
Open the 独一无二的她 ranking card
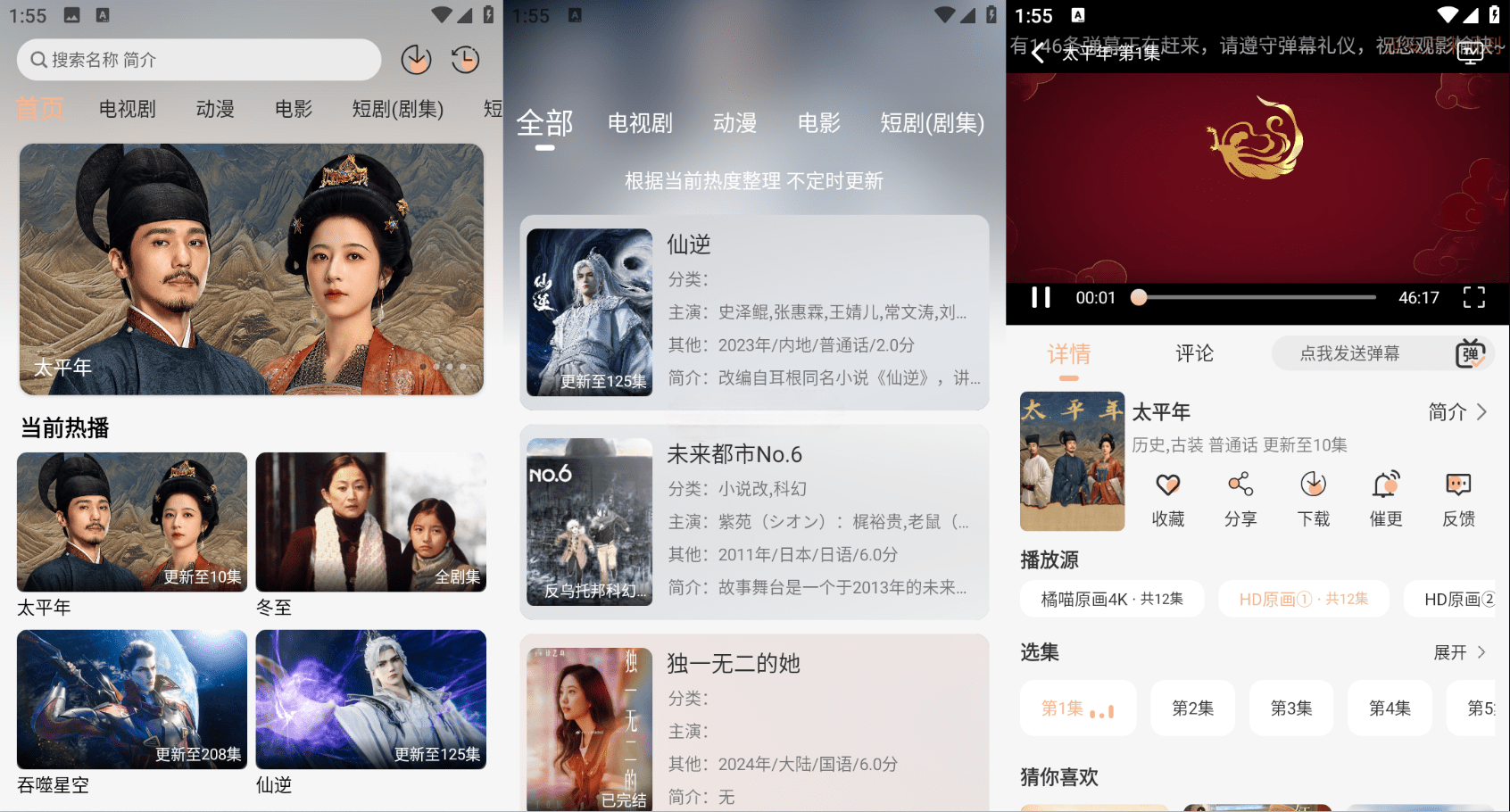pyautogui.click(x=754, y=723)
